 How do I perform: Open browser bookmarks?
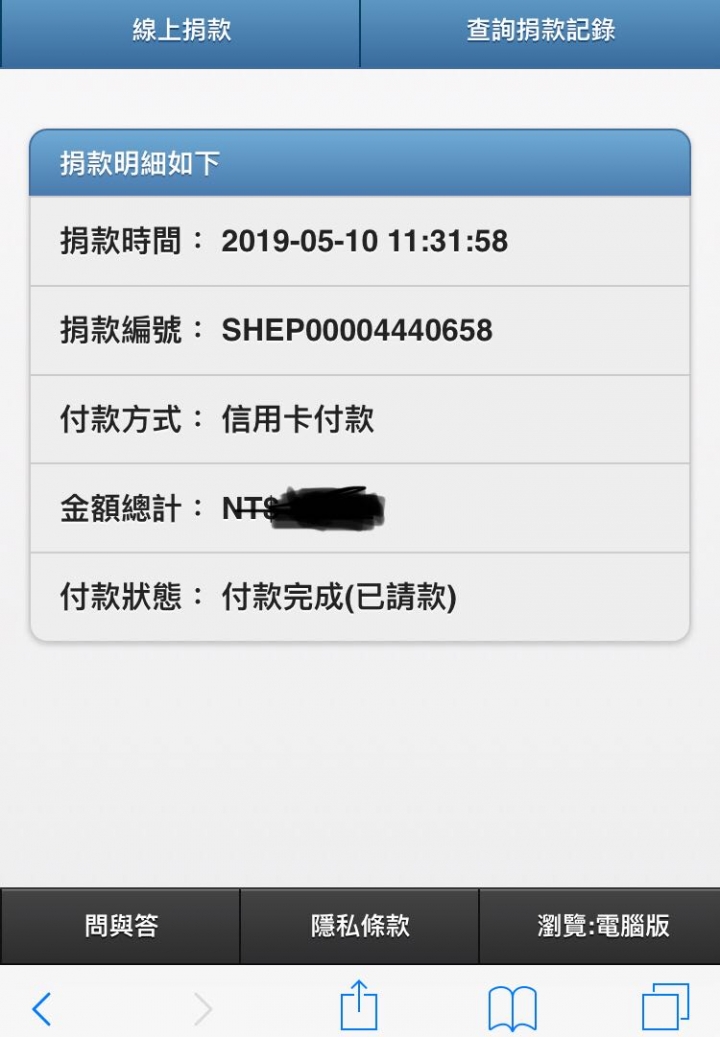512,1008
